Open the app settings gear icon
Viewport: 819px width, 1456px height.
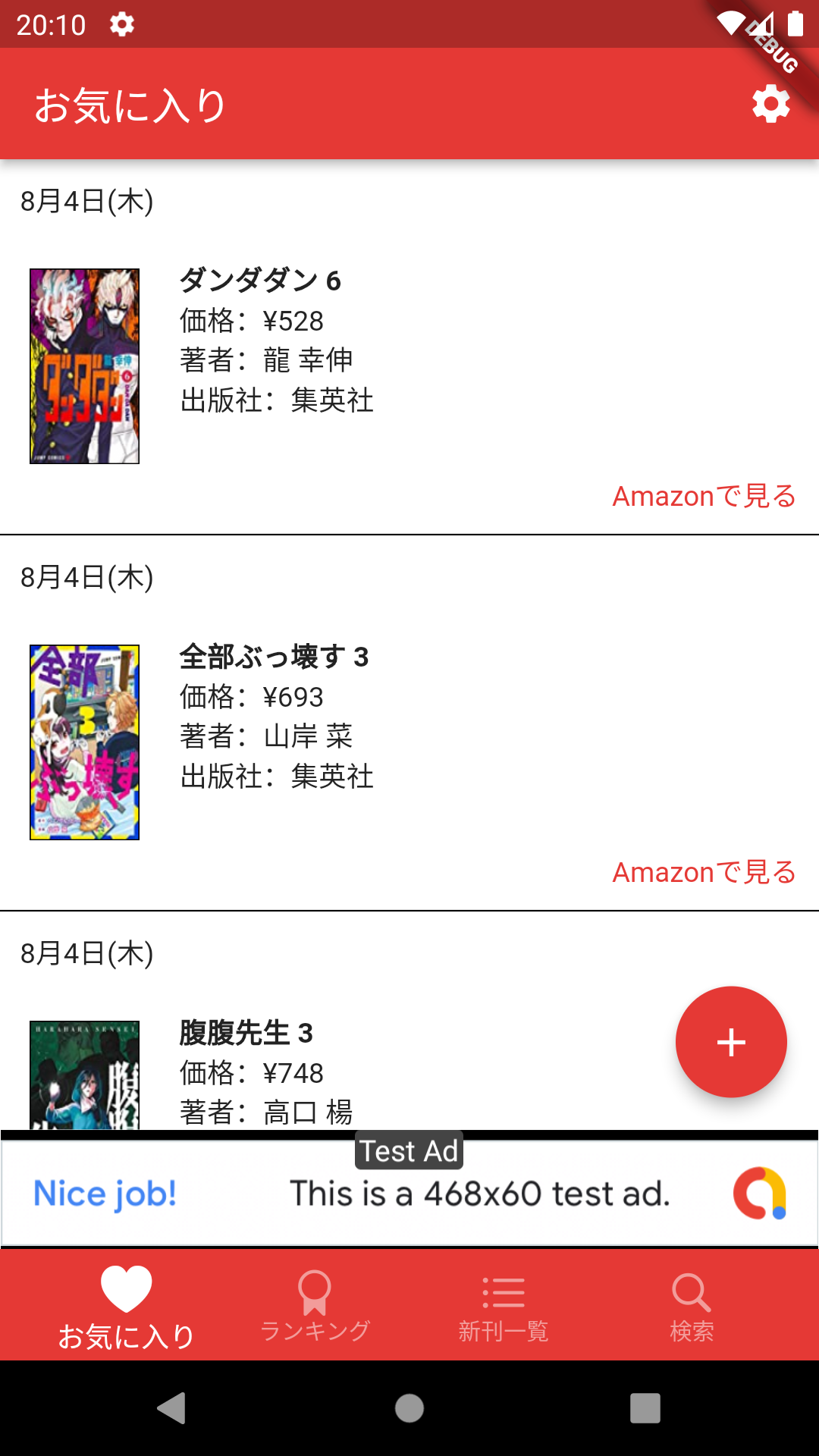(771, 104)
